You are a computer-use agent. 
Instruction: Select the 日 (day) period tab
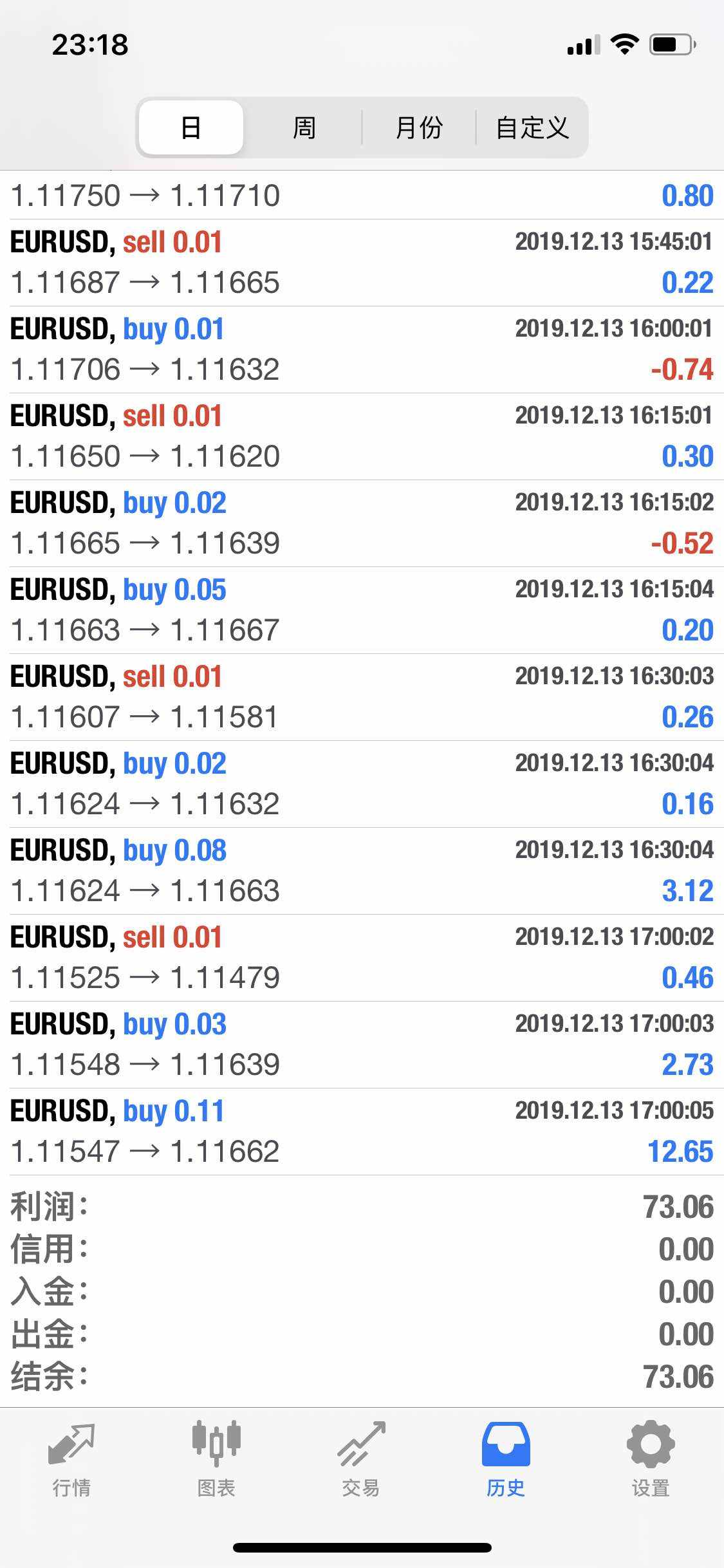coord(191,127)
